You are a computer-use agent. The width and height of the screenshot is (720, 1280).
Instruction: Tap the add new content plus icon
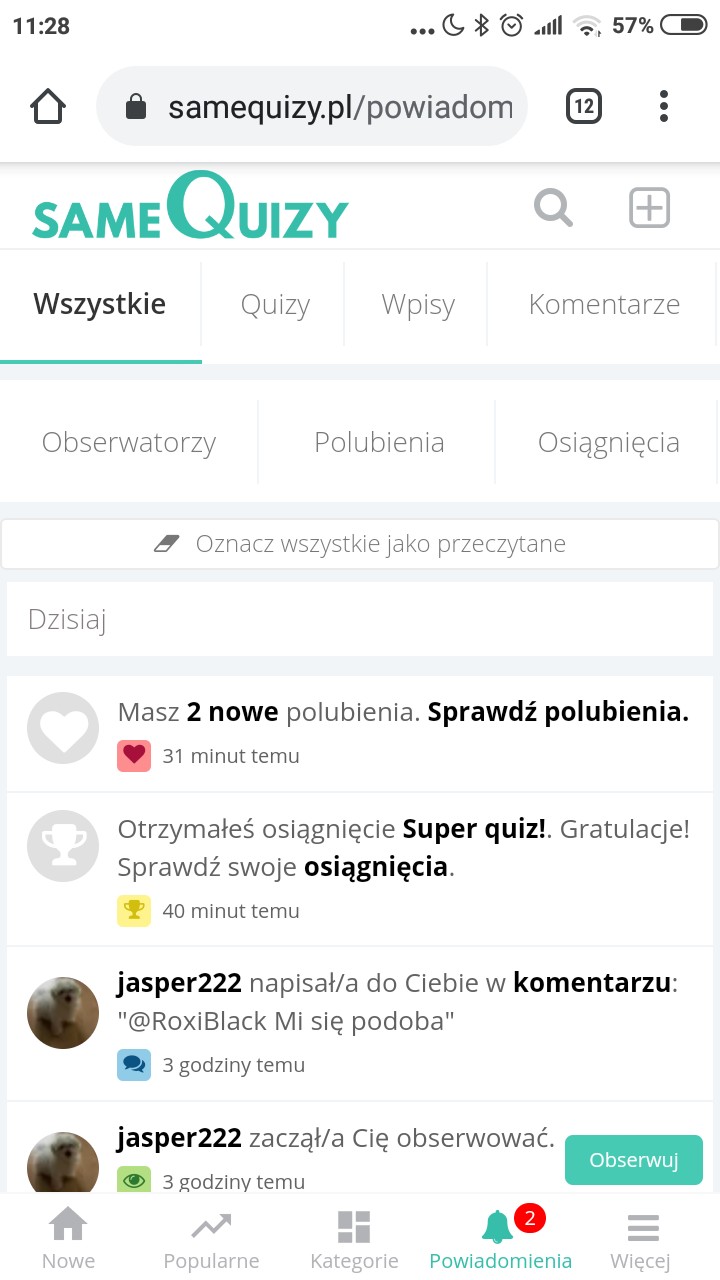click(649, 208)
